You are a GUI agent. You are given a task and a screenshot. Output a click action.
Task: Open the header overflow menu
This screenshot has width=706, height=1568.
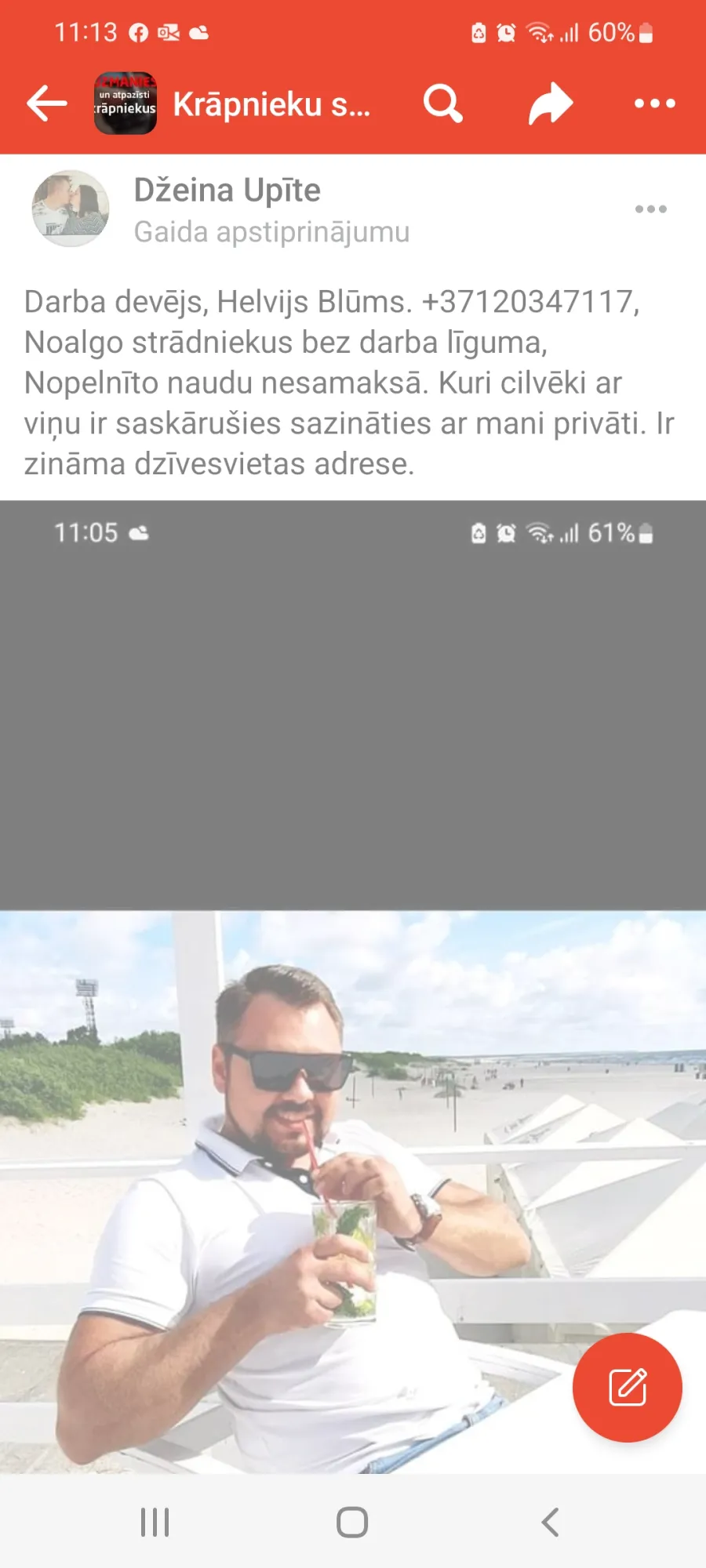[655, 103]
